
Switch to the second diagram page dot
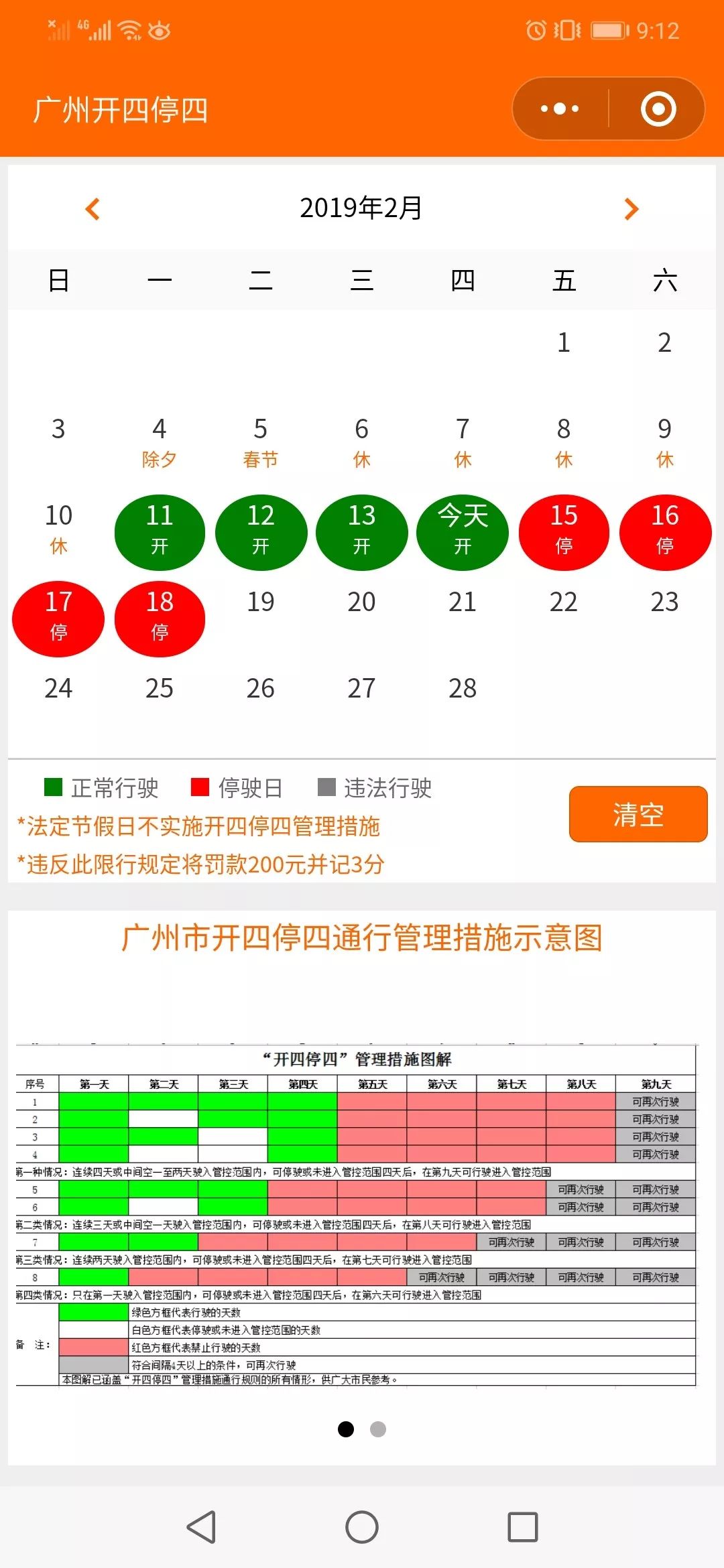tap(378, 1429)
